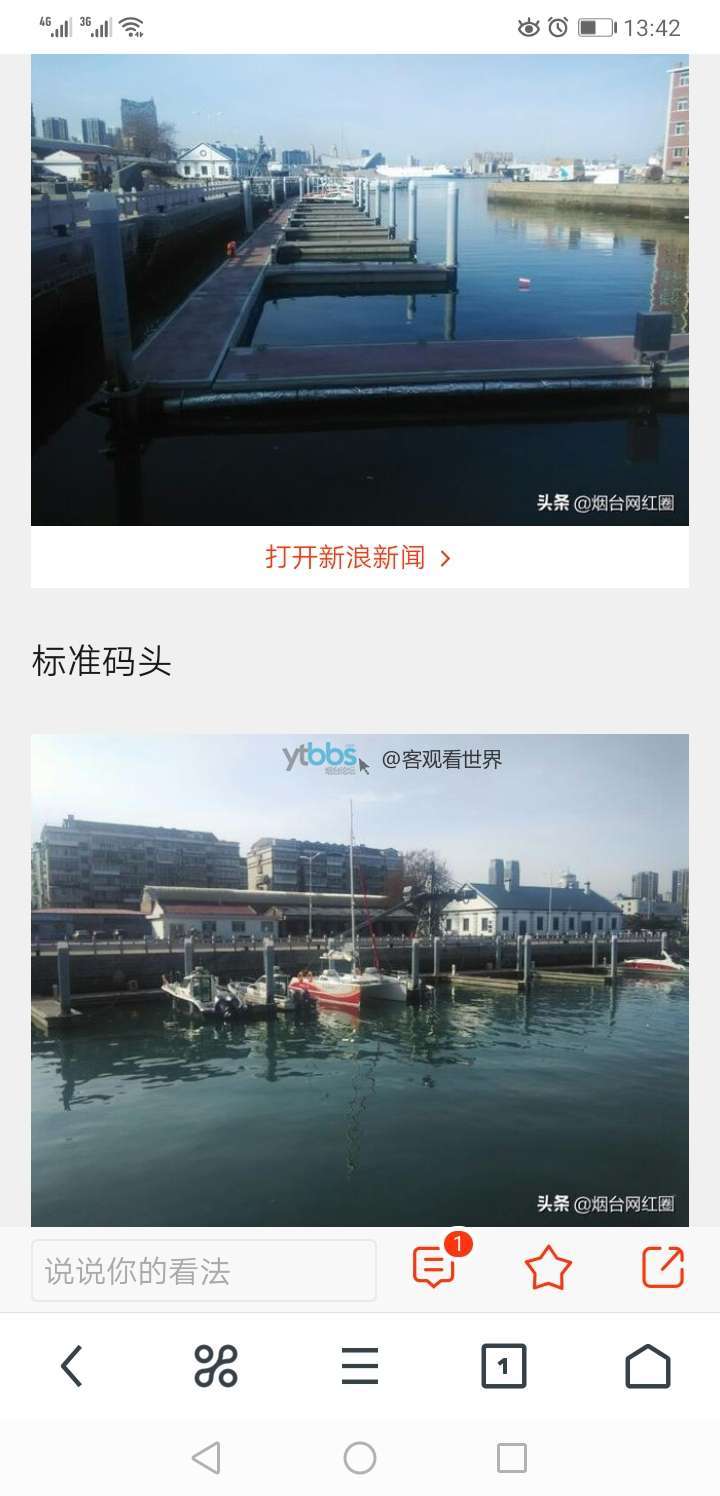Favorite this article with the star icon

548,1268
